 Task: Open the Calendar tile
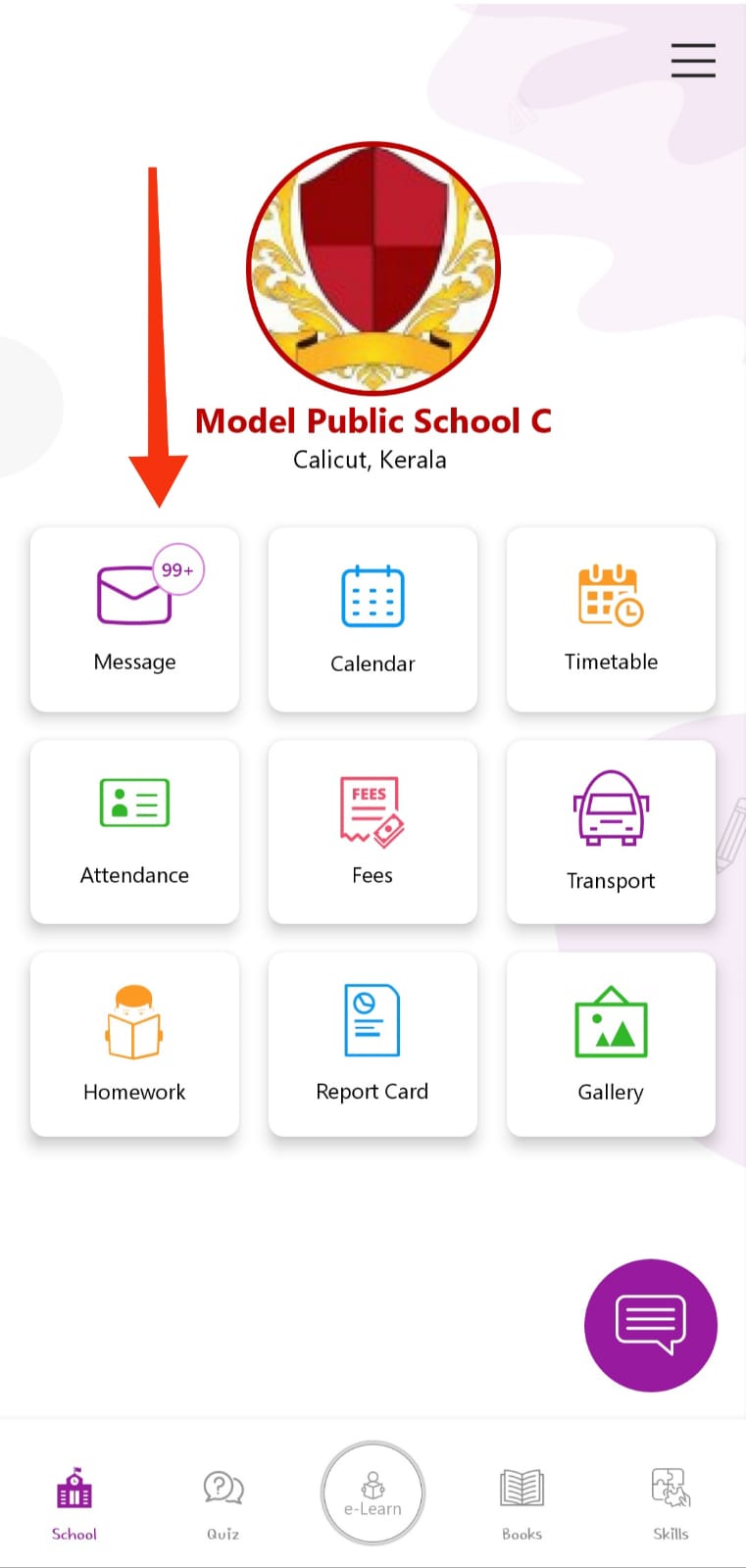[x=373, y=618]
